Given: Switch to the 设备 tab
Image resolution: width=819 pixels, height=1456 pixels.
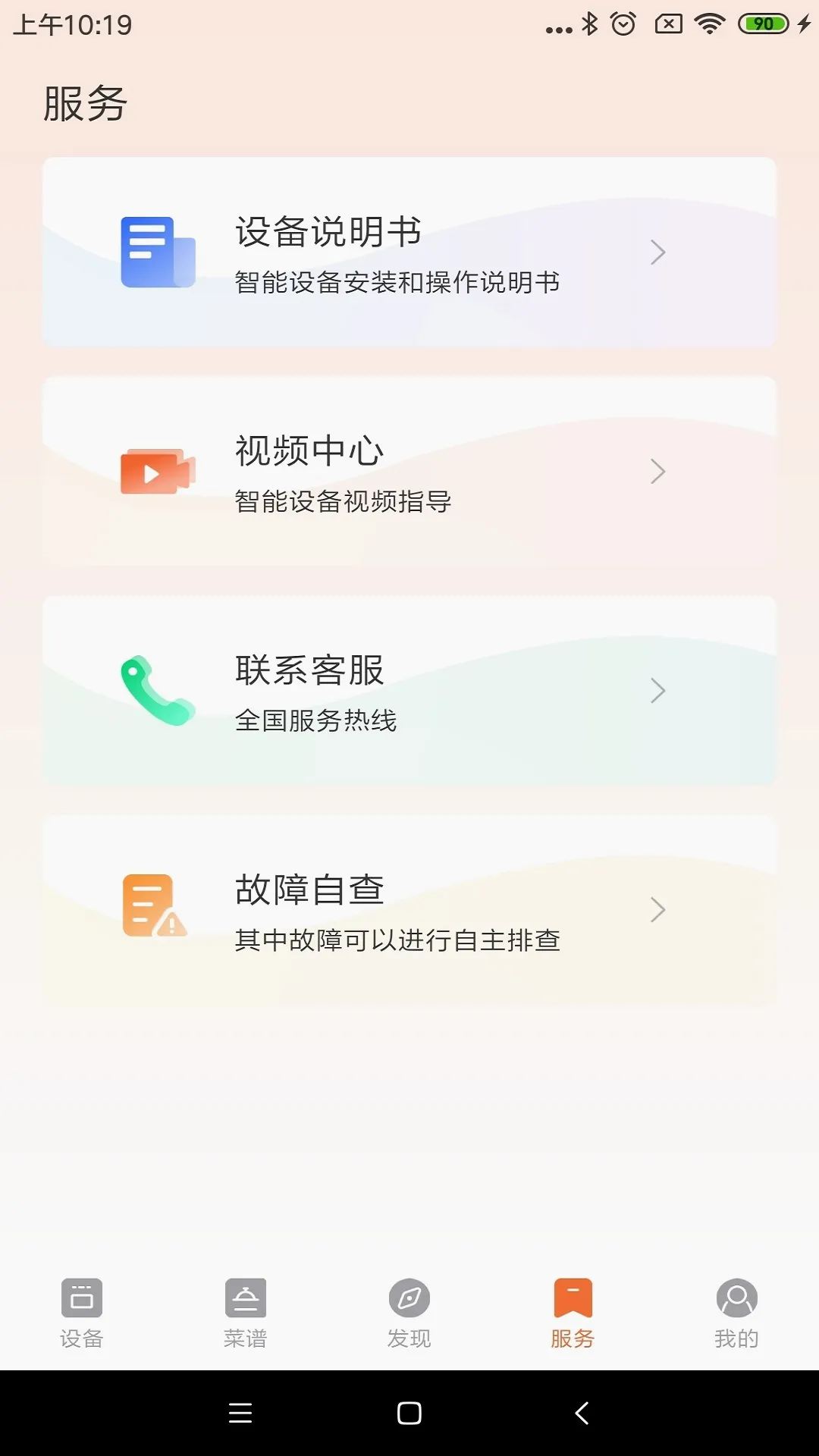Looking at the screenshot, I should (x=82, y=1314).
